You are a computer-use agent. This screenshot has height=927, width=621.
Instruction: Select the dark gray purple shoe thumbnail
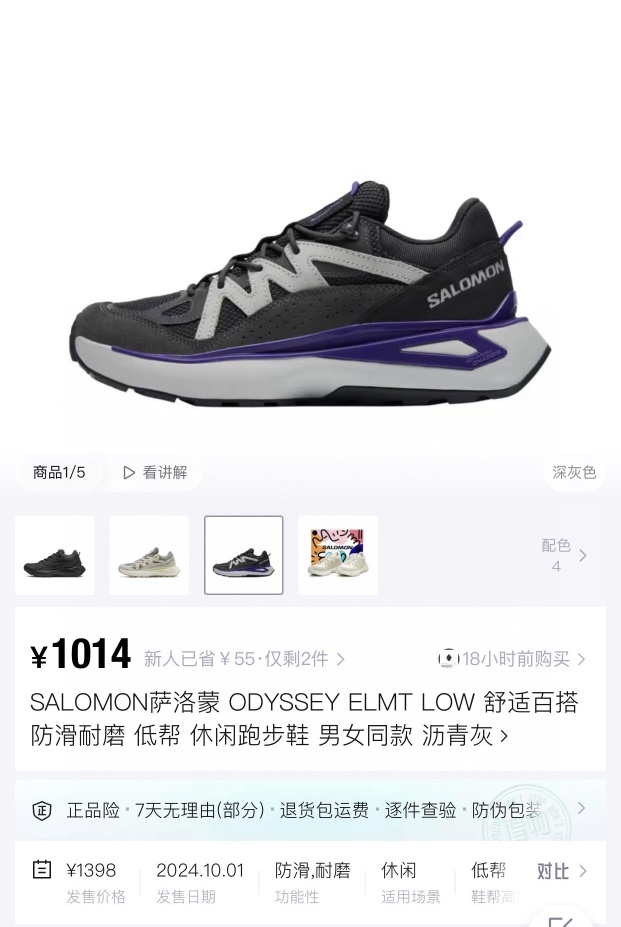coord(243,556)
